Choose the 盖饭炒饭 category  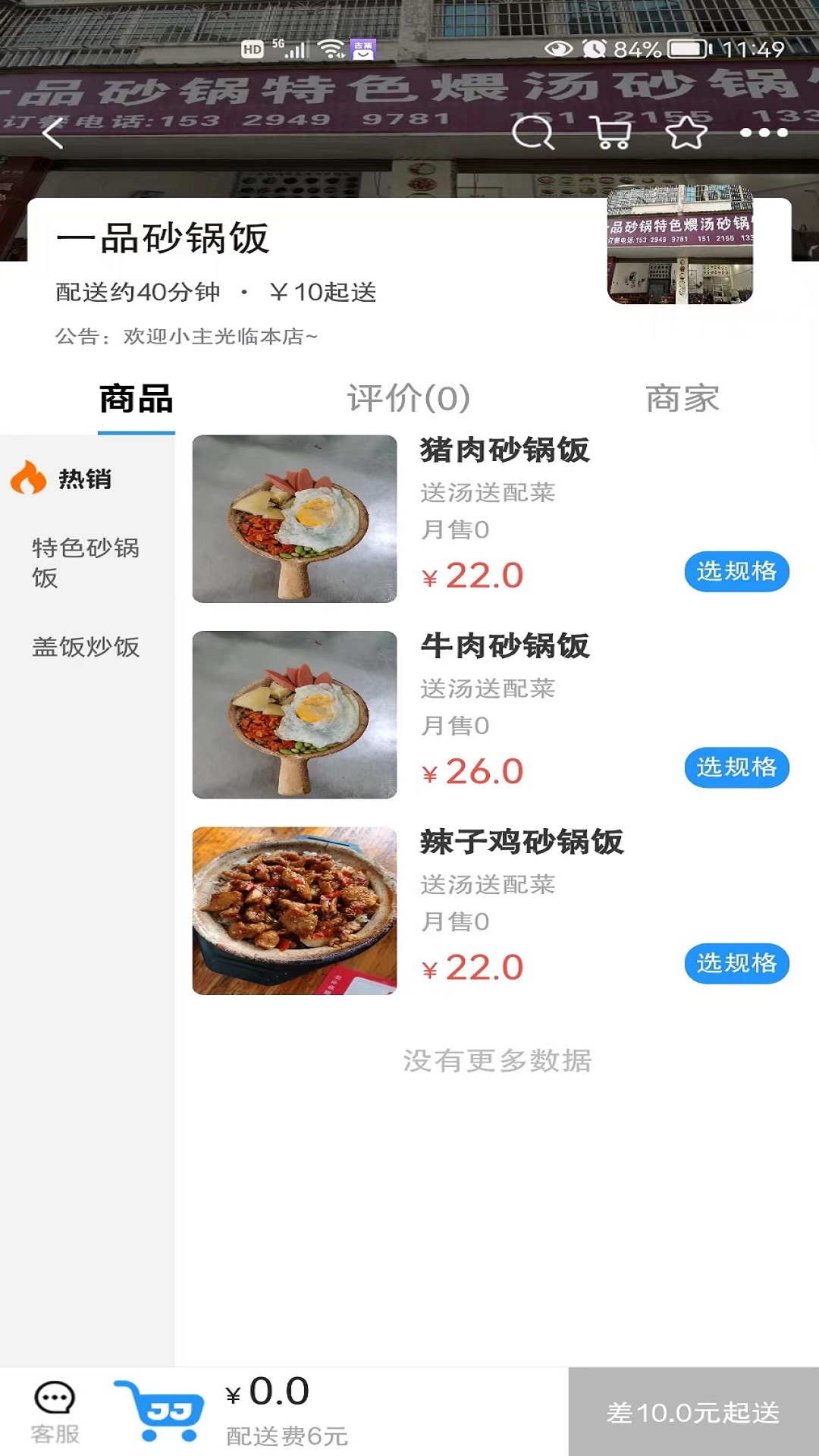(x=86, y=647)
